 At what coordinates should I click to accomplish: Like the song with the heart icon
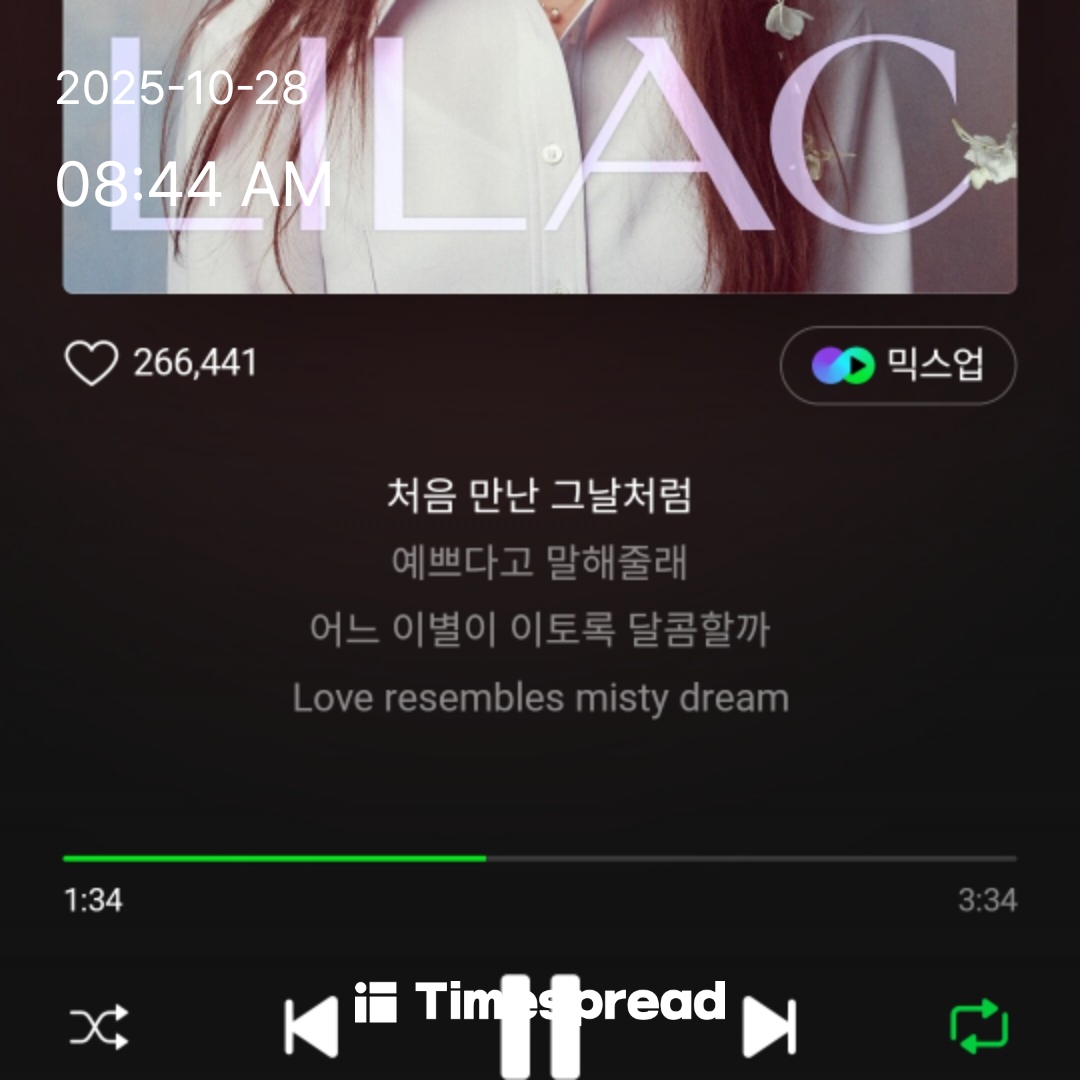(91, 364)
